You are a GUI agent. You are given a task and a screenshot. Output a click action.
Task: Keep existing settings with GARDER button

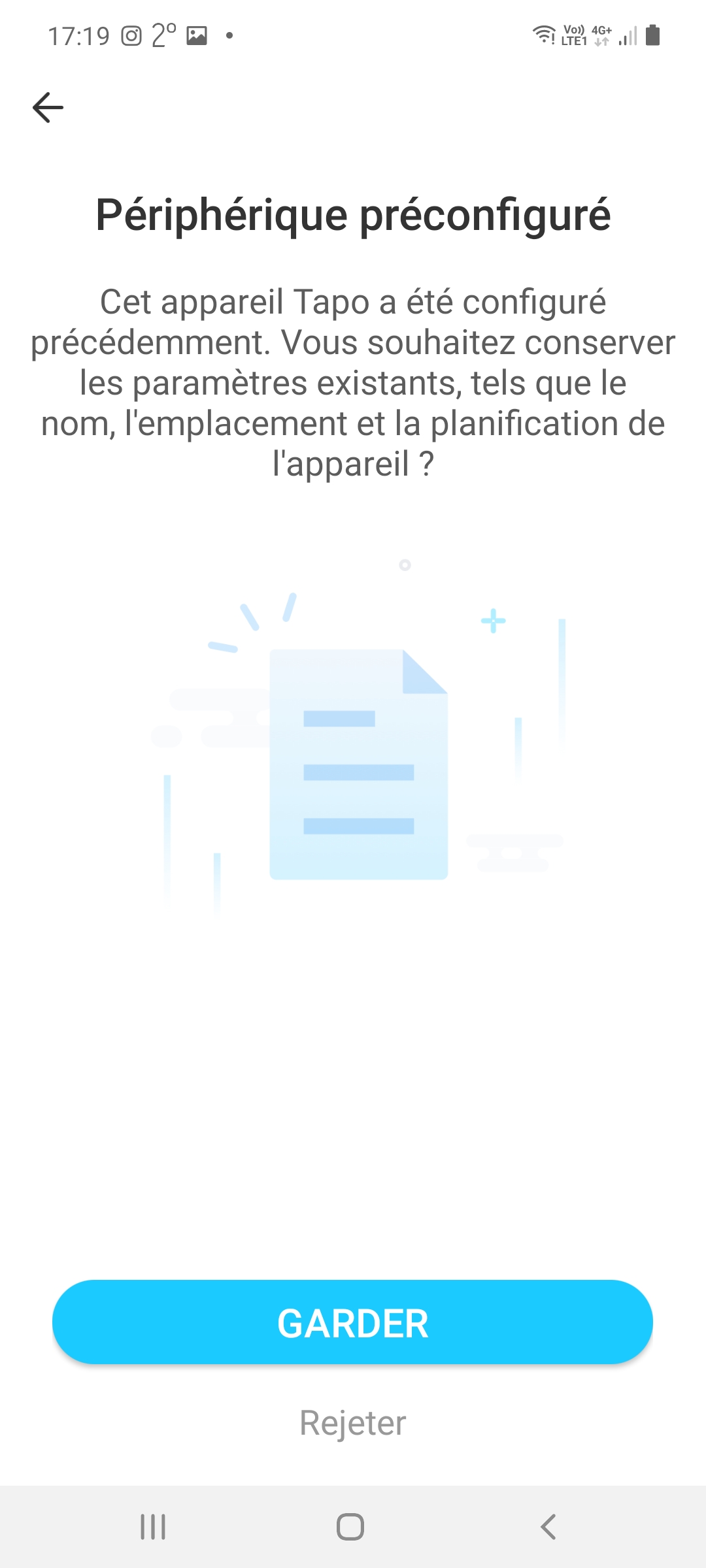tap(352, 1322)
